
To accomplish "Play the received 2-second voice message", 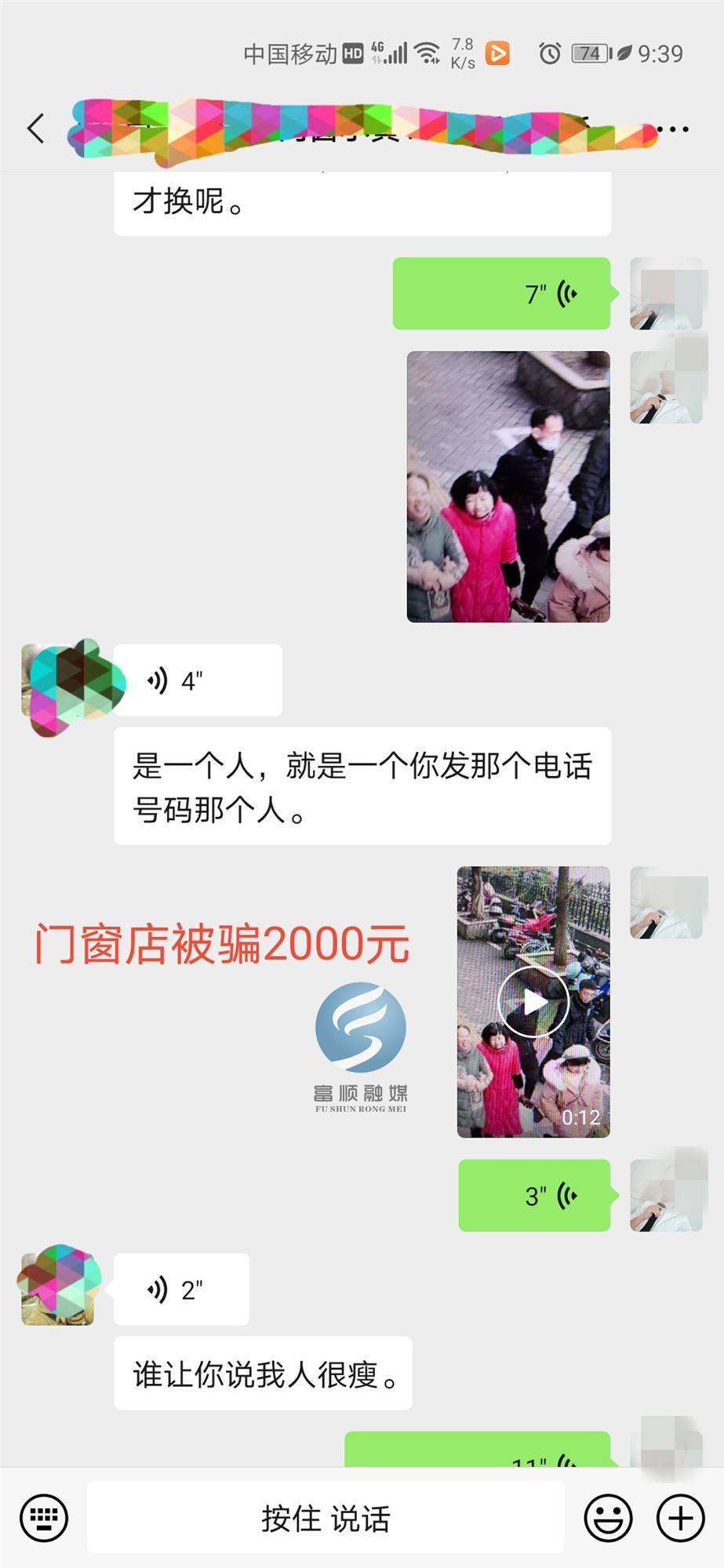I will click(181, 1290).
